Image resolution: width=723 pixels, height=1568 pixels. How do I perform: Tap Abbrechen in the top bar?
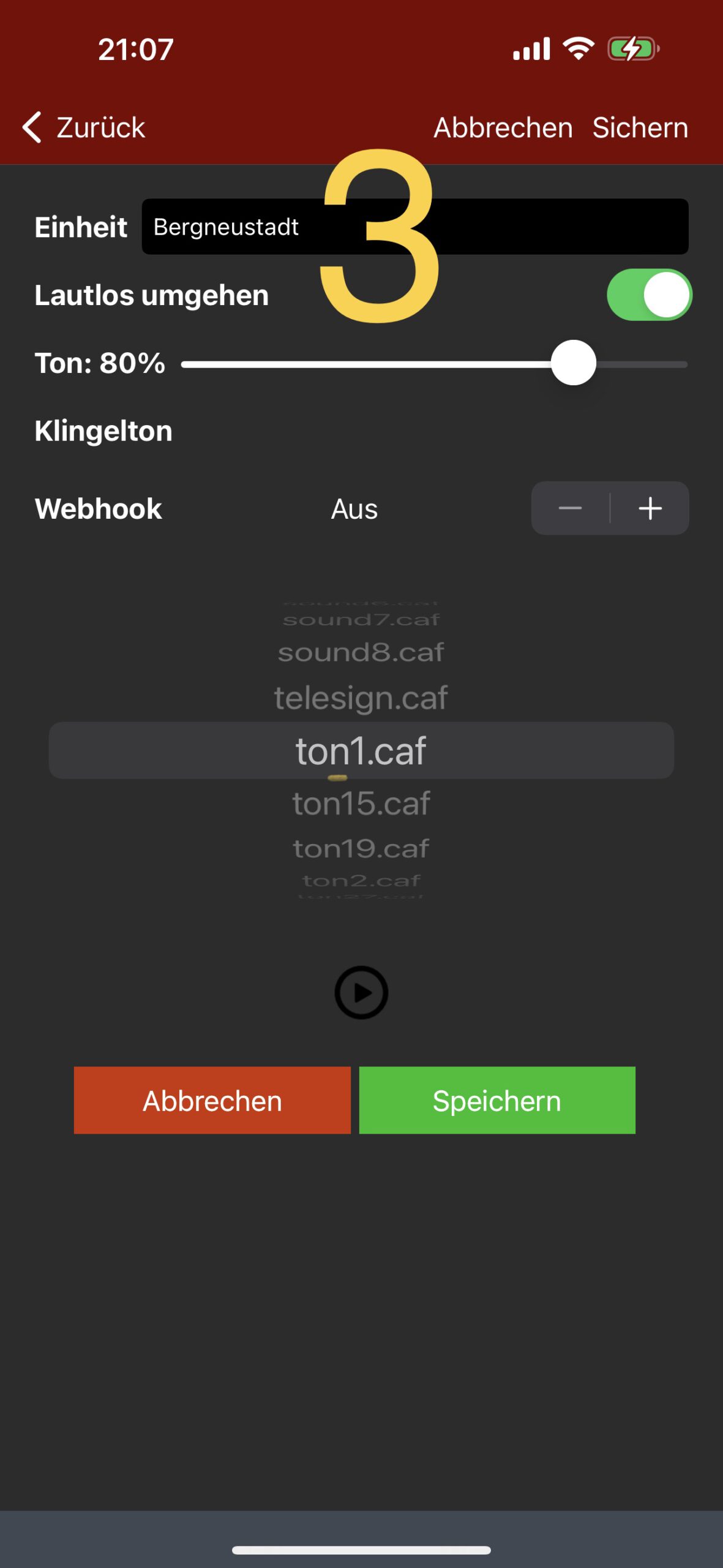(503, 127)
